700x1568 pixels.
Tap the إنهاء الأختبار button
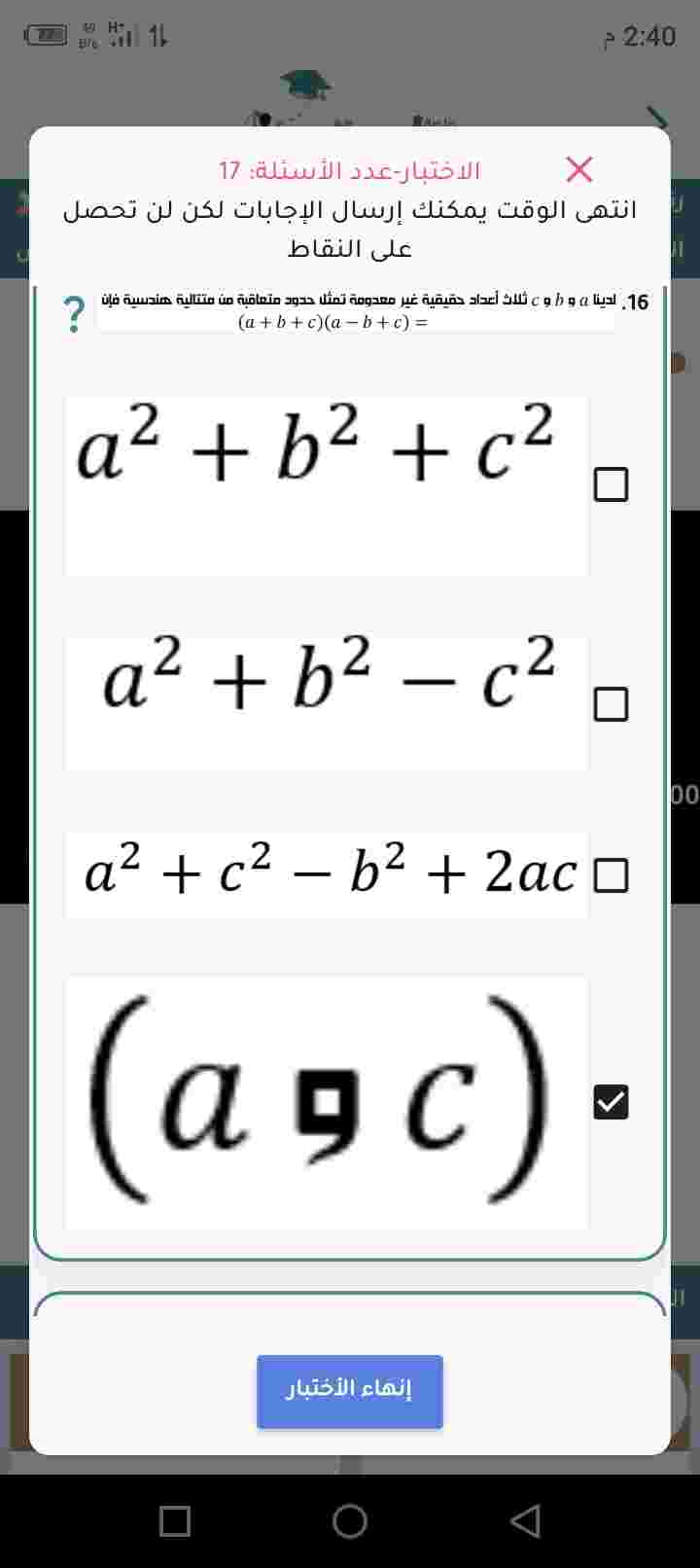349,1391
